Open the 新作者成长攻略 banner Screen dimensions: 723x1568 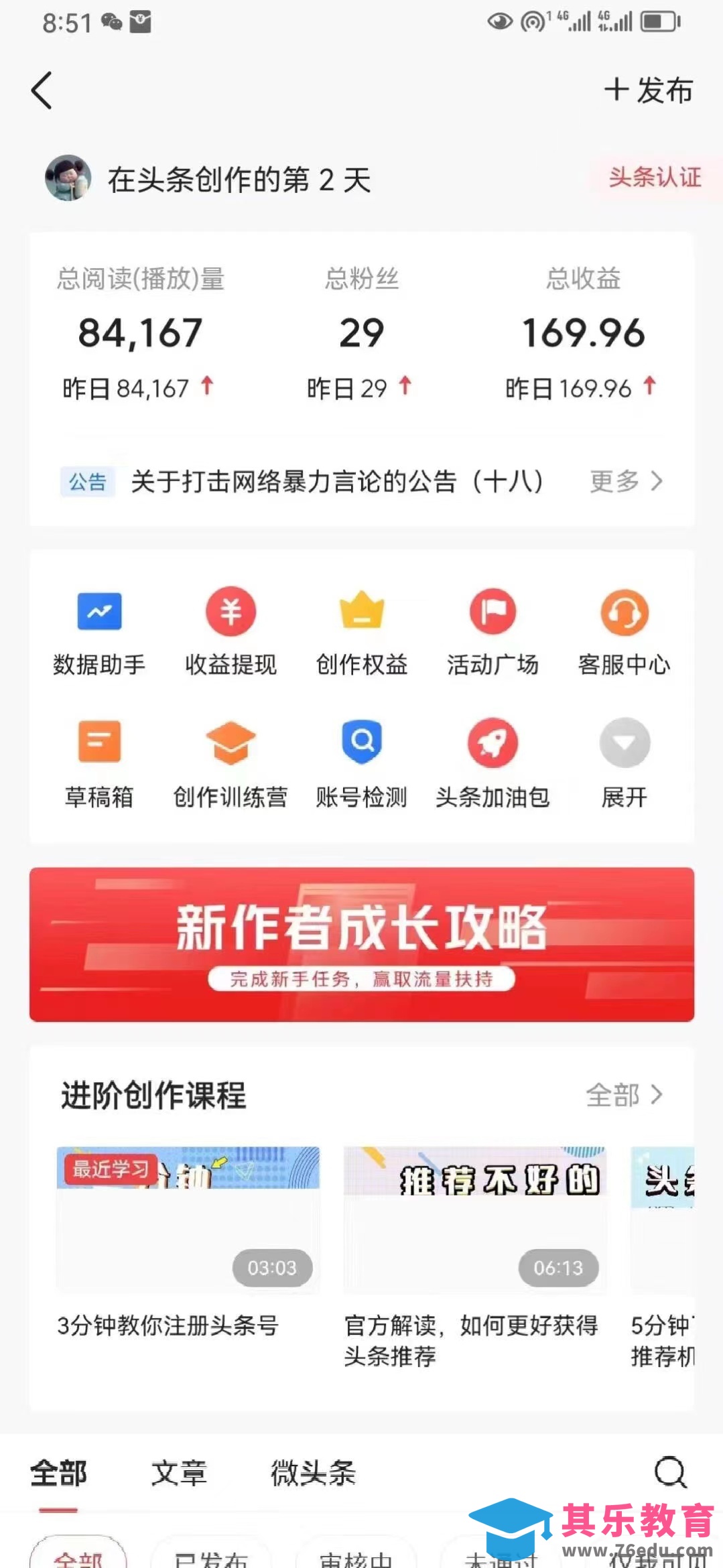[362, 944]
